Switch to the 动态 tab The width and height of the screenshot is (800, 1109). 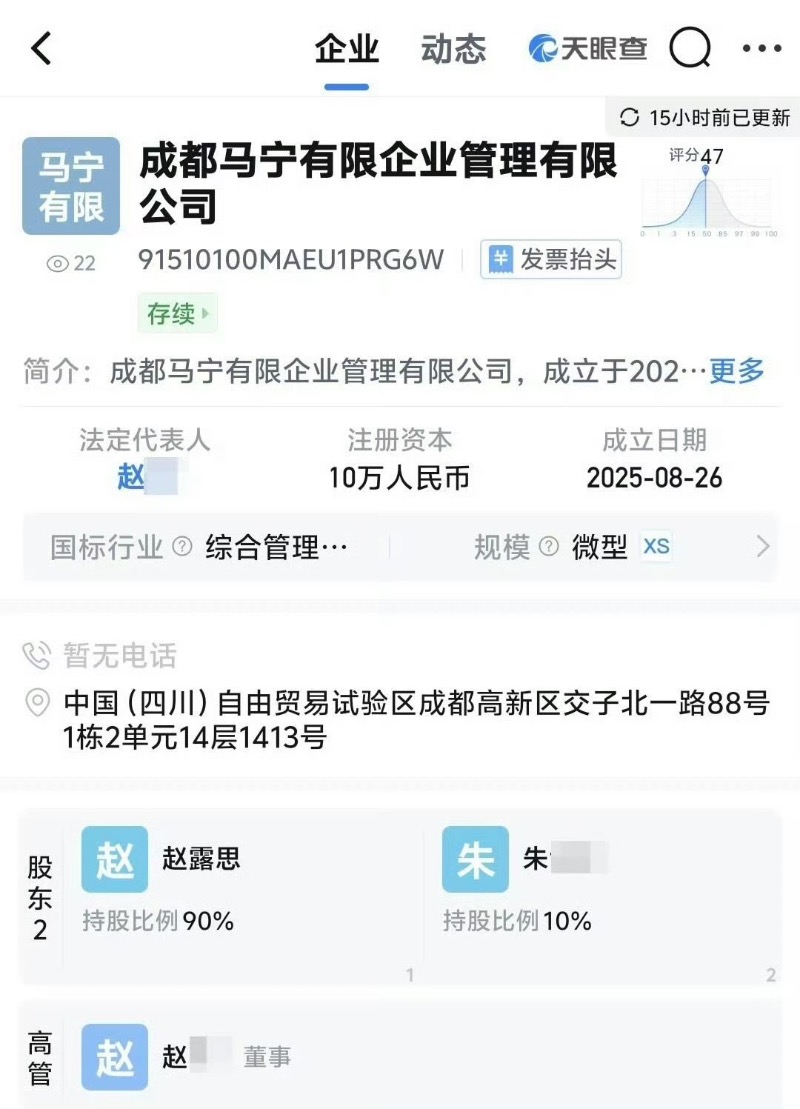(x=453, y=49)
